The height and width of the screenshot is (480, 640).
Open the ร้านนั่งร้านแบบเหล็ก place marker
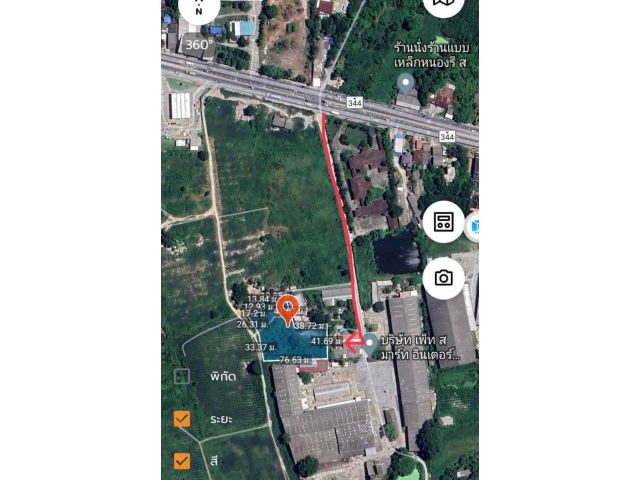[405, 82]
